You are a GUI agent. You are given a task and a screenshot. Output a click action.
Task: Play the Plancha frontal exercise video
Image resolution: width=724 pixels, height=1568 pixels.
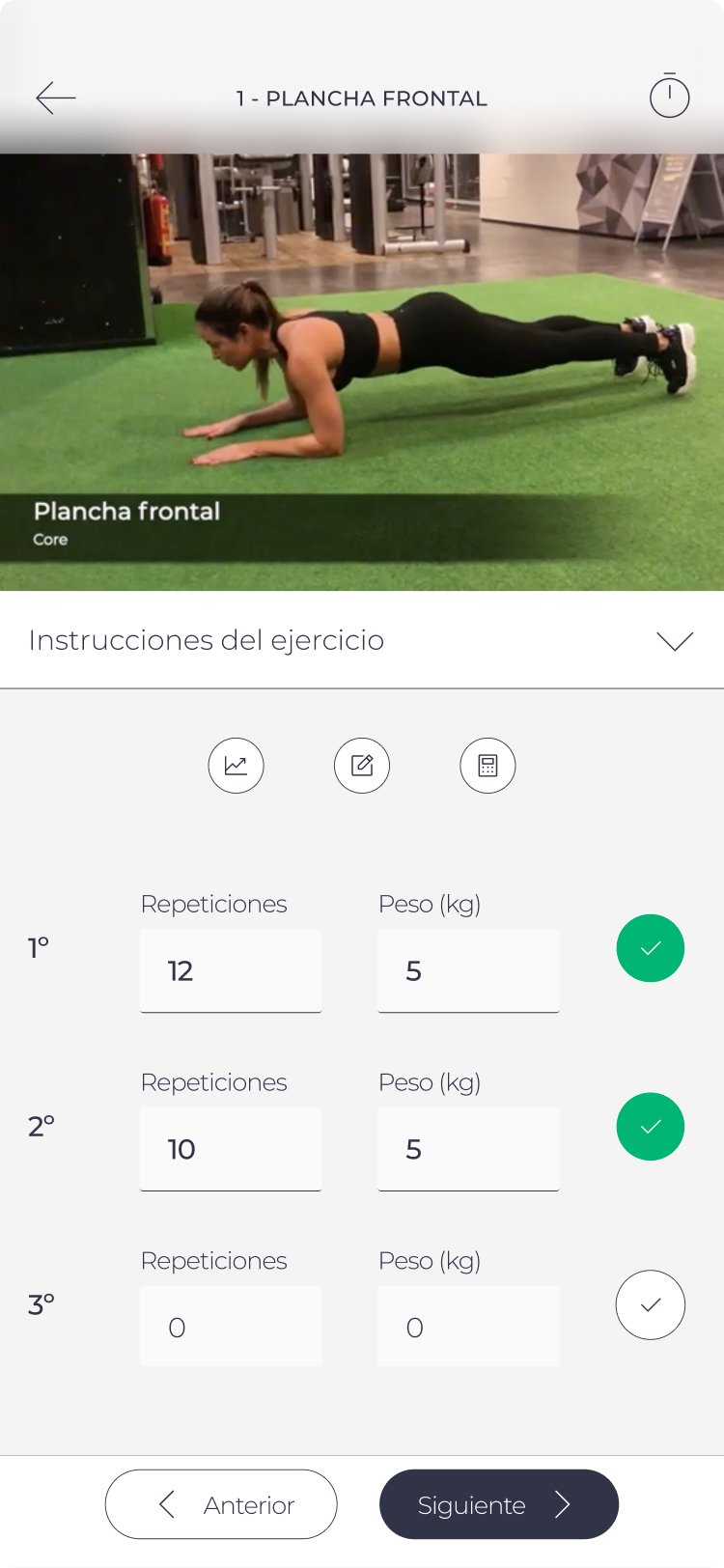pyautogui.click(x=362, y=372)
